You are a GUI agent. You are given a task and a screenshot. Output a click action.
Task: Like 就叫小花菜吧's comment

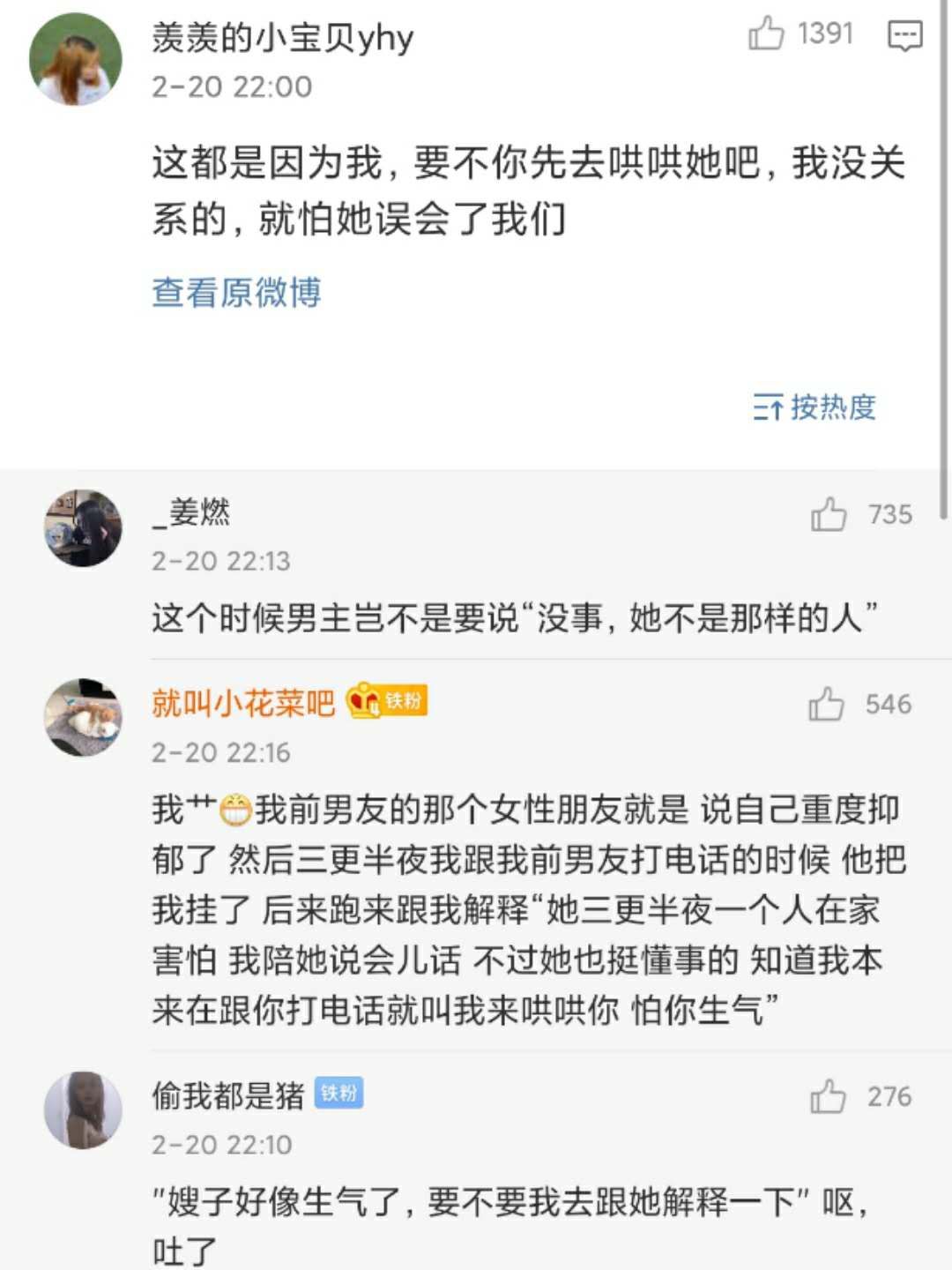pyautogui.click(x=827, y=704)
